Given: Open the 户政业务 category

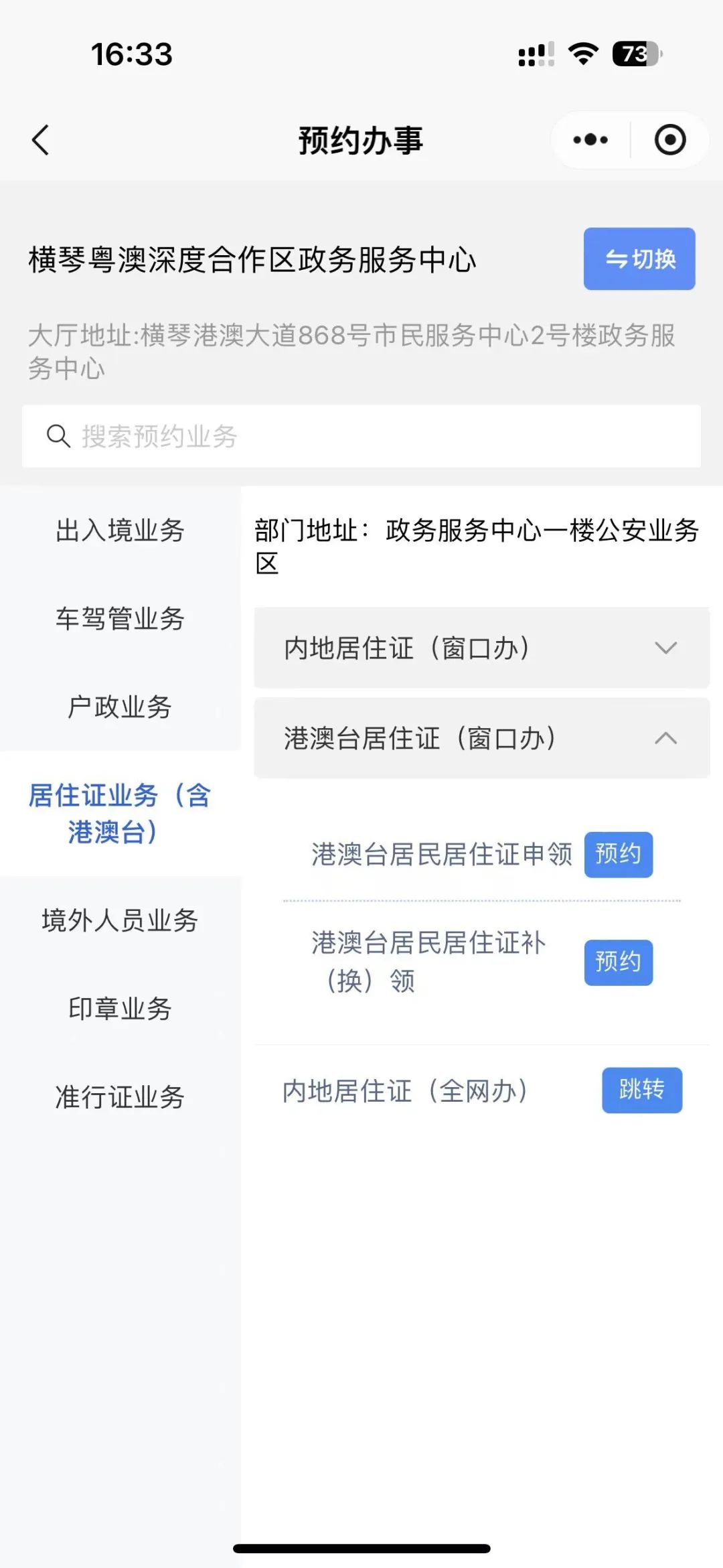Looking at the screenshot, I should pos(120,706).
